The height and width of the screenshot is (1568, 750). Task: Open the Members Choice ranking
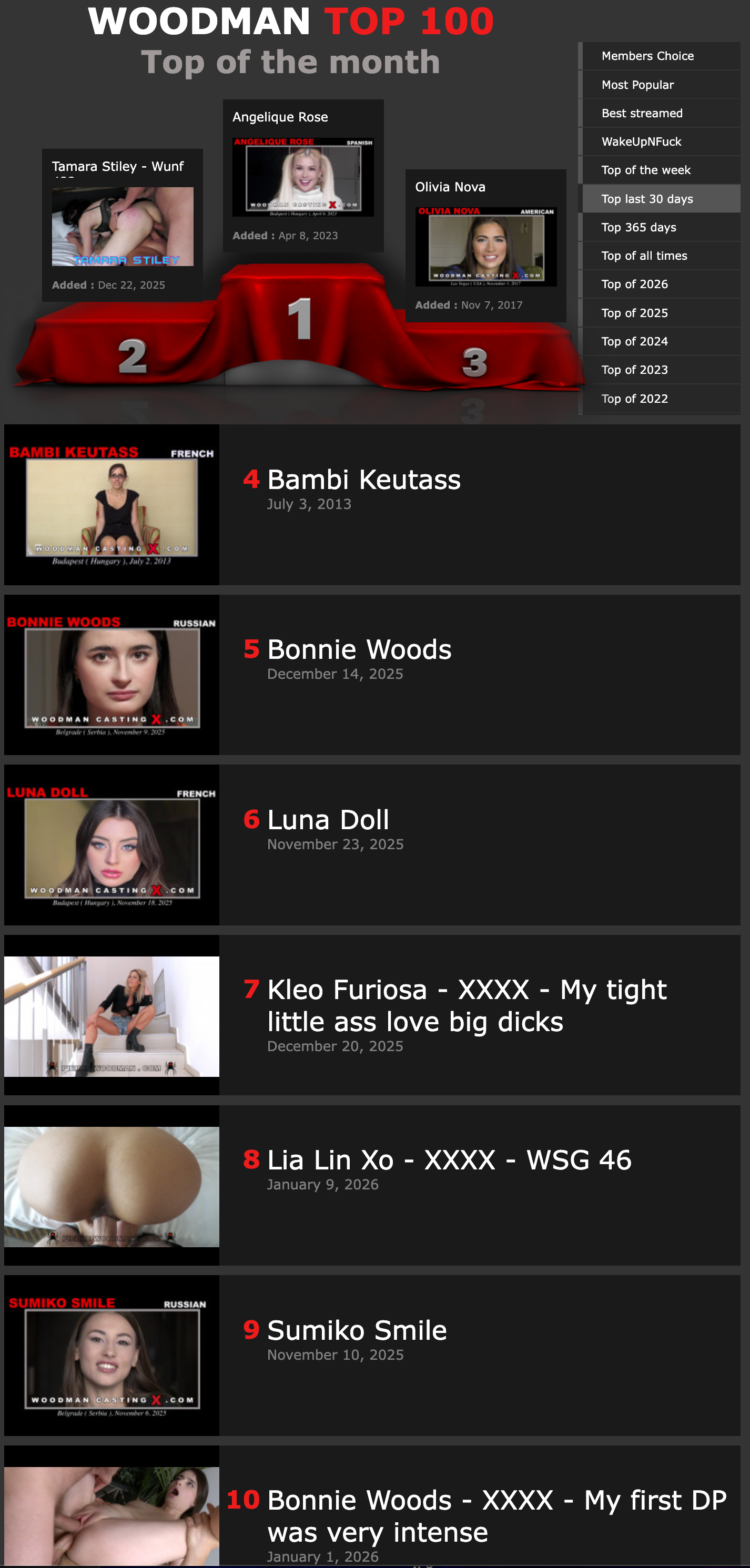647,56
